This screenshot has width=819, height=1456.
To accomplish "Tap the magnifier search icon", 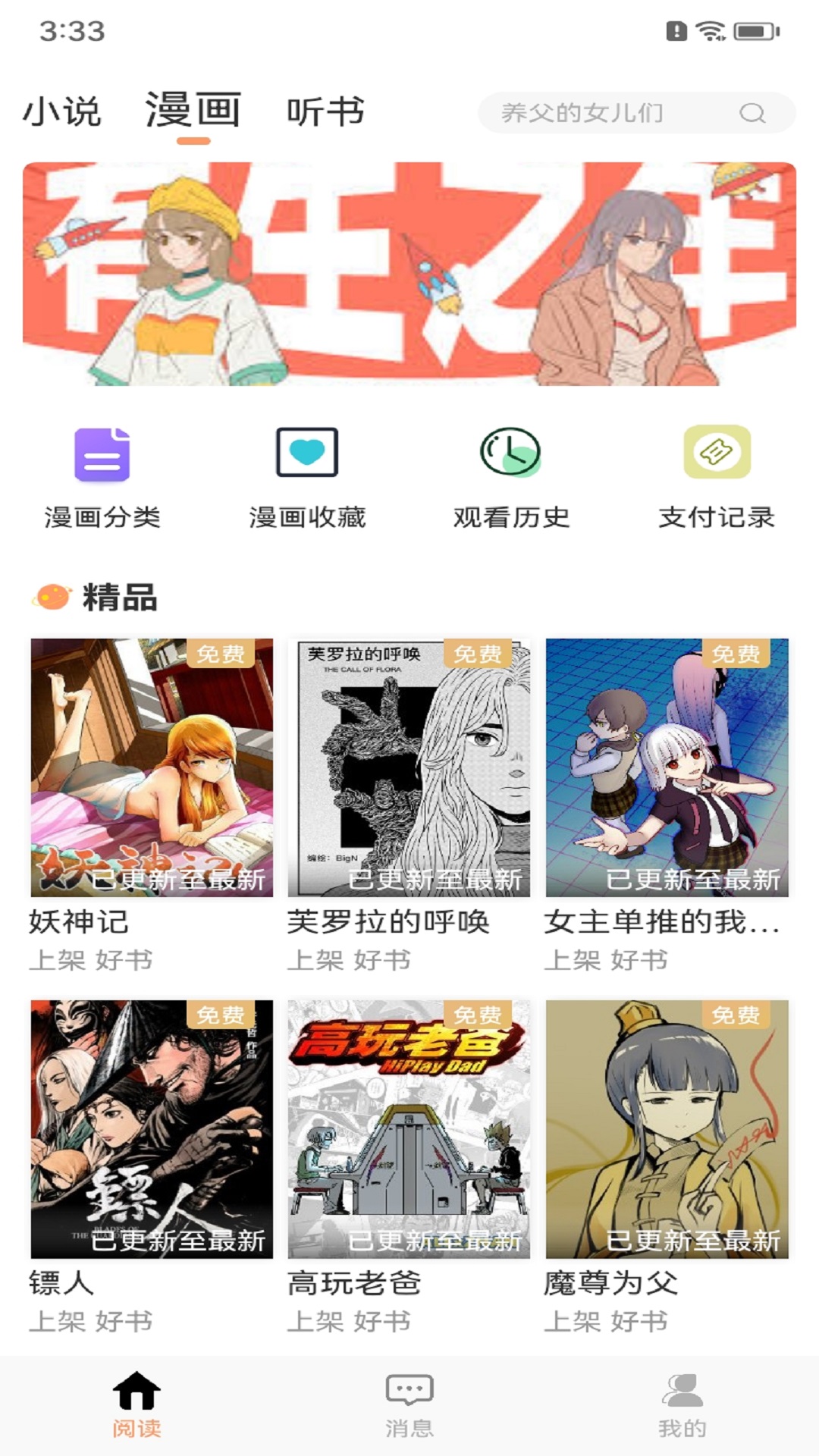I will coord(752,113).
